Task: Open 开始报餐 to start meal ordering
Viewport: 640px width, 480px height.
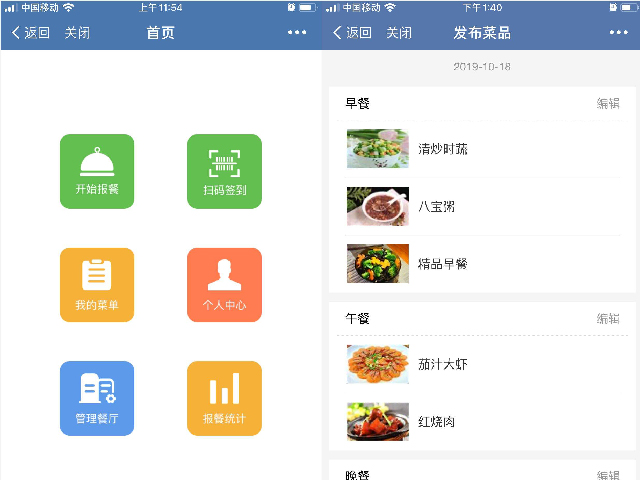Action: pyautogui.click(x=97, y=172)
